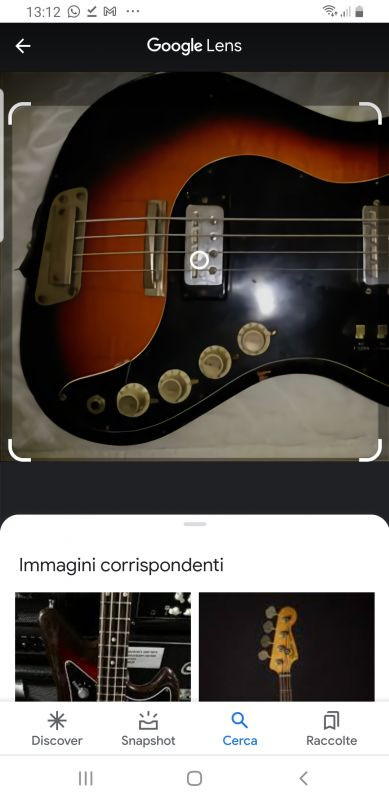
Task: Open the matching image of the guitar headstock
Action: coord(286,646)
